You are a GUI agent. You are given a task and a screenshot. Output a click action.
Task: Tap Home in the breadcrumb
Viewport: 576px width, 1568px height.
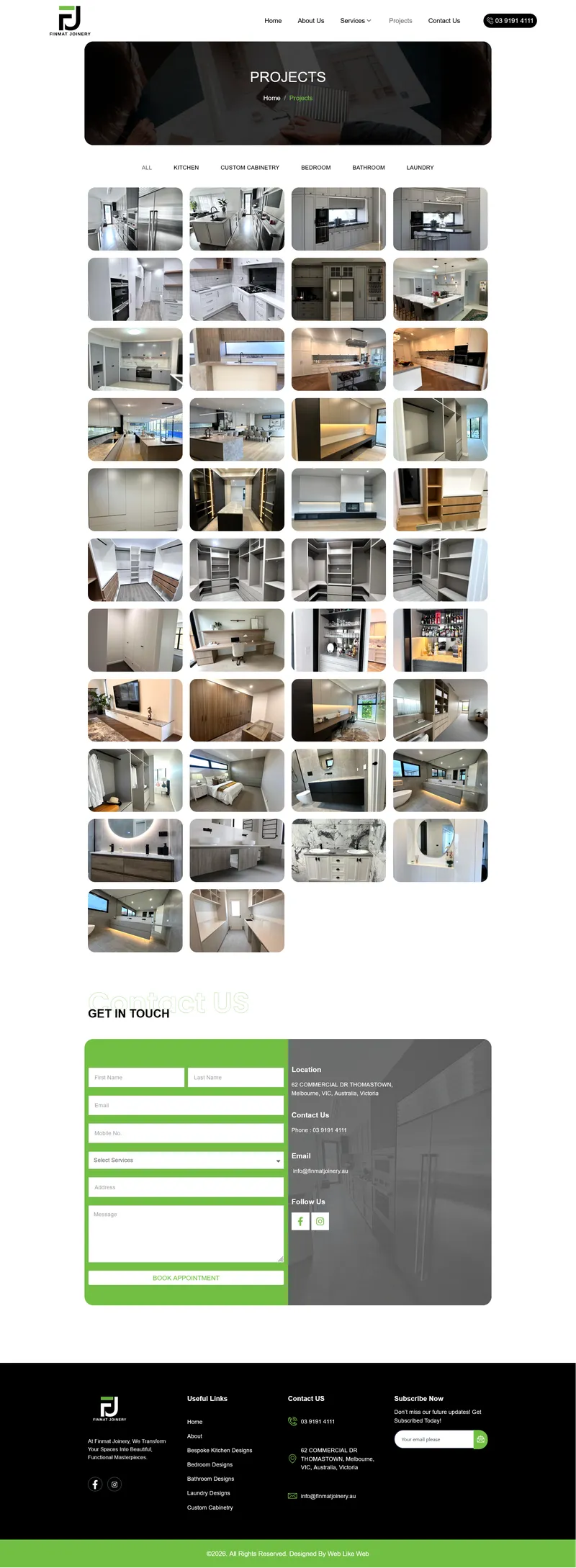pyautogui.click(x=271, y=98)
